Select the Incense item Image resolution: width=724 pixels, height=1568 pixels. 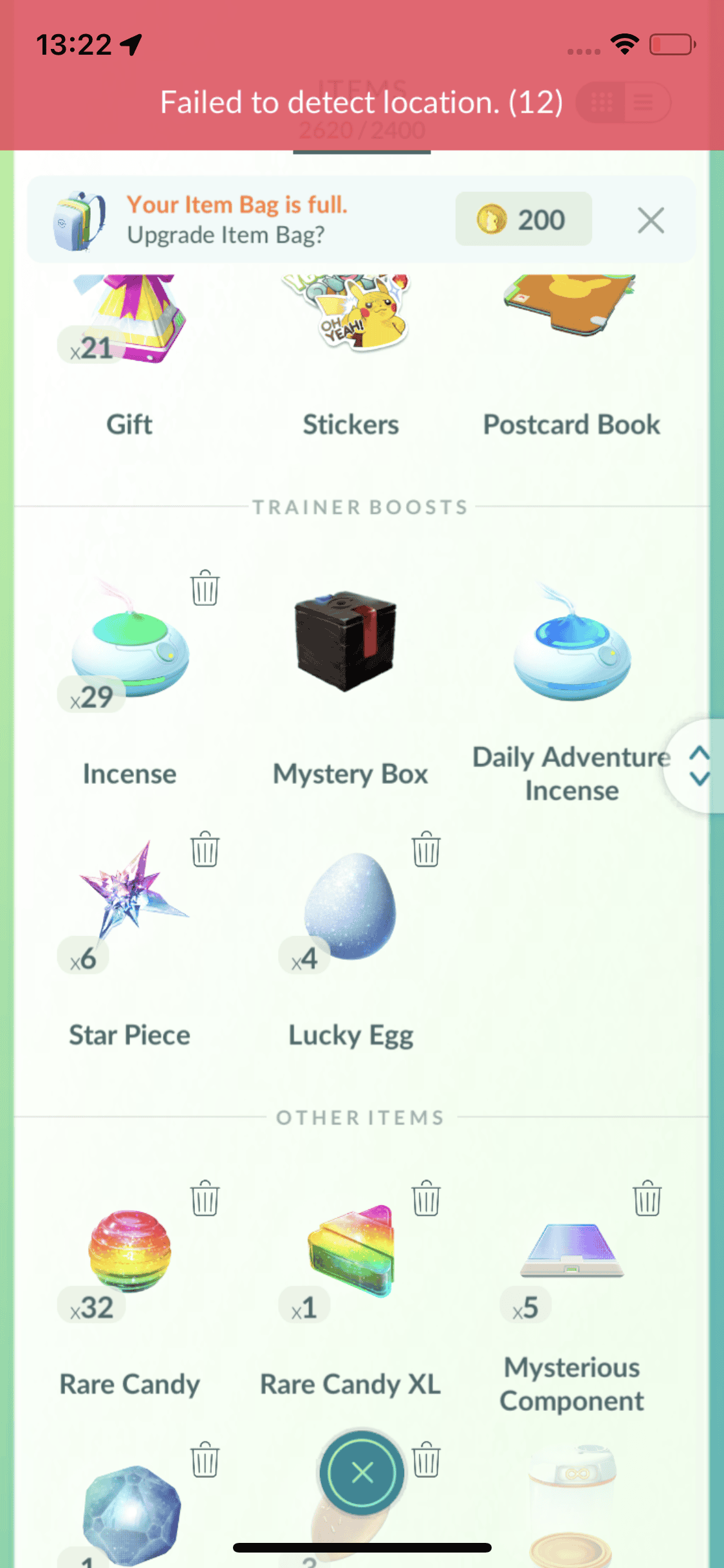129,650
